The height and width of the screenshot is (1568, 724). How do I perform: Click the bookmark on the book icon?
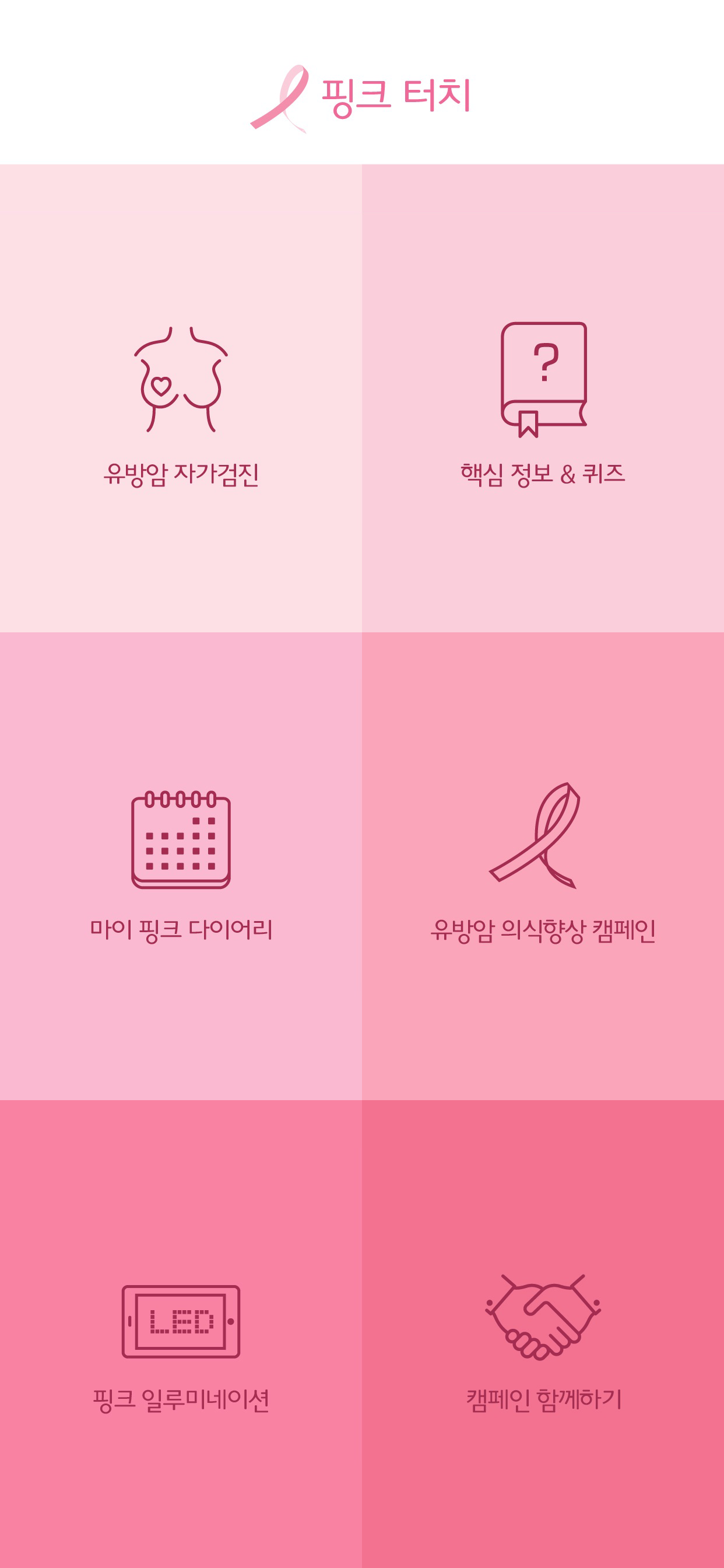(529, 423)
